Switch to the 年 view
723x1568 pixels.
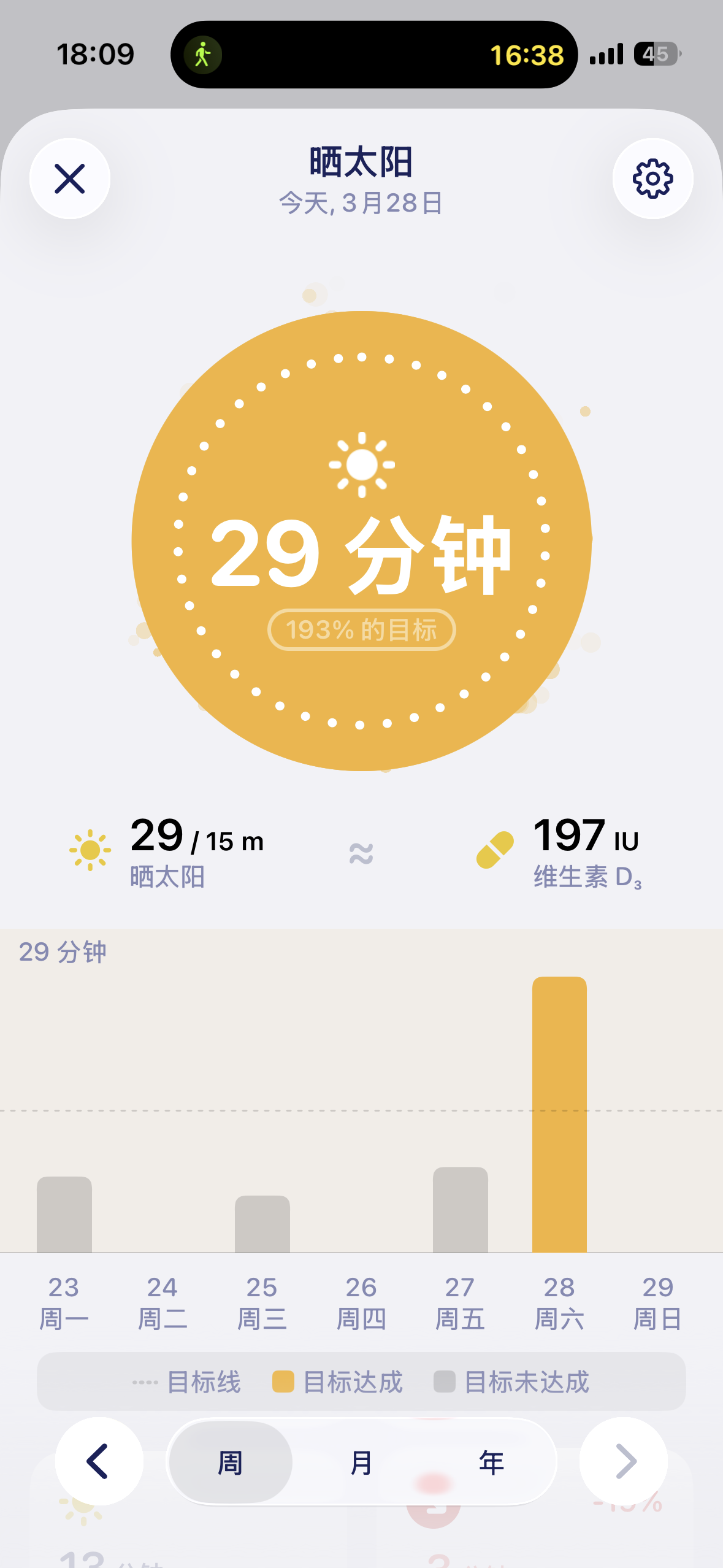pos(491,1462)
